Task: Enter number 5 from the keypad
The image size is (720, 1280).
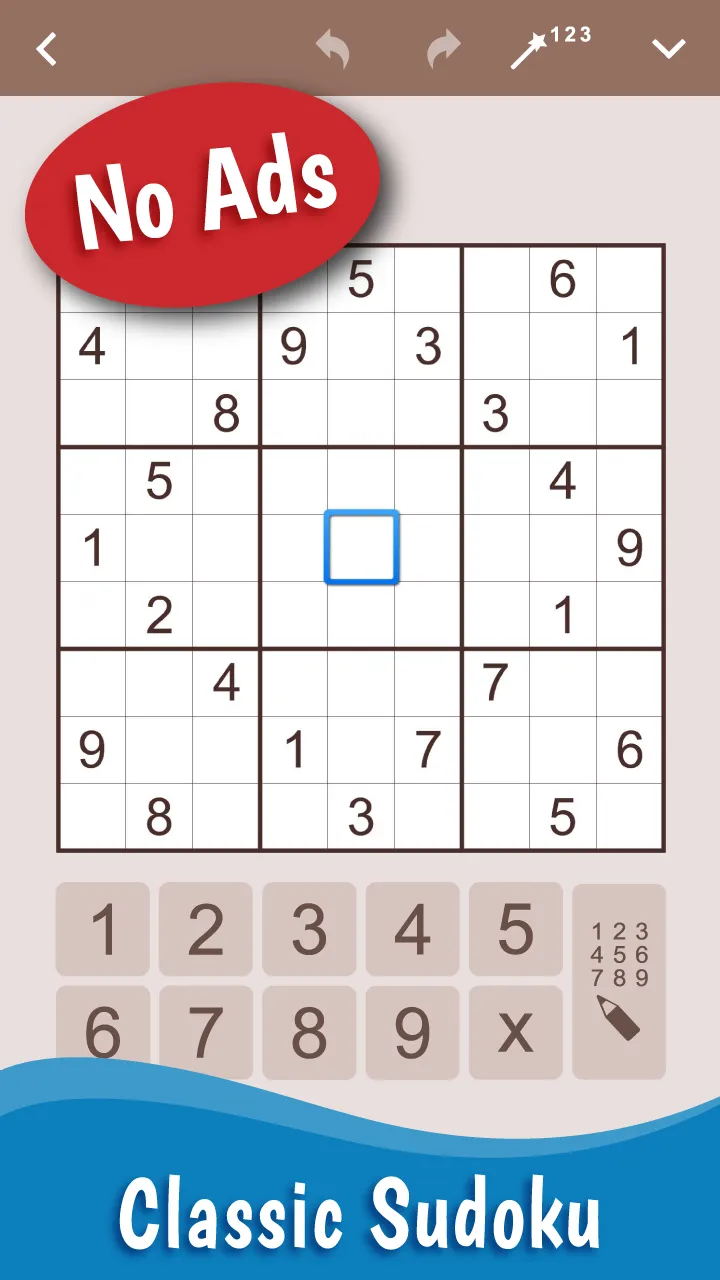Action: pos(515,929)
